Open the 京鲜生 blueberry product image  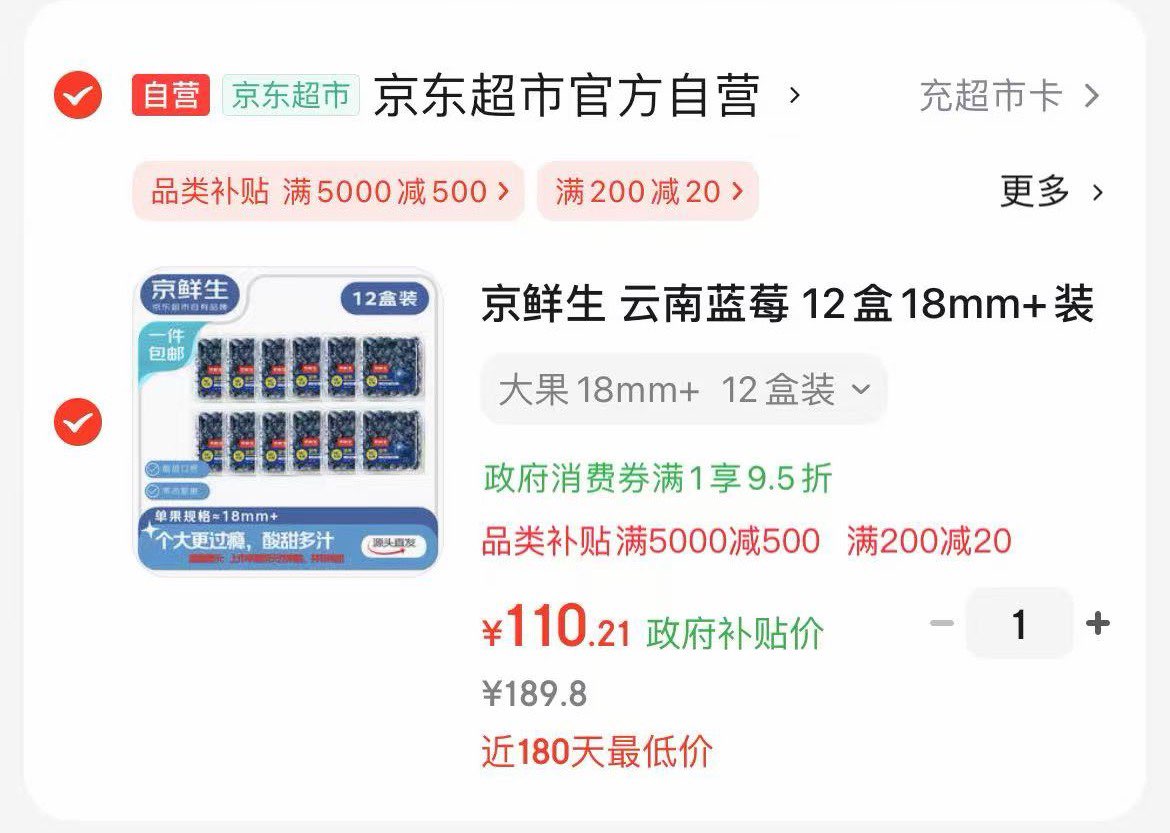[x=288, y=422]
